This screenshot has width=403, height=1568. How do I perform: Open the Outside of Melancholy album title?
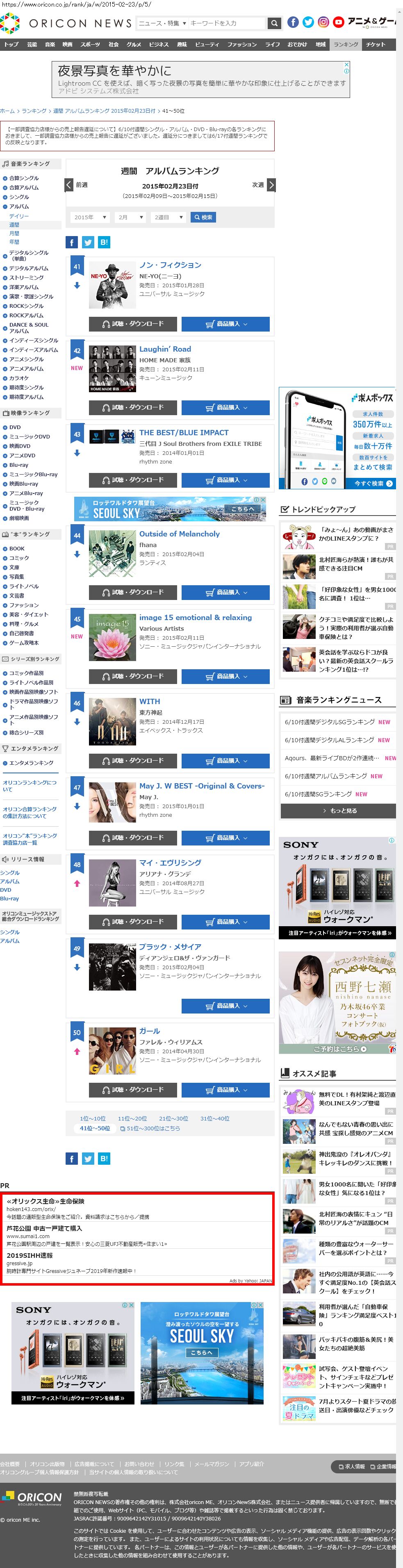click(x=179, y=534)
